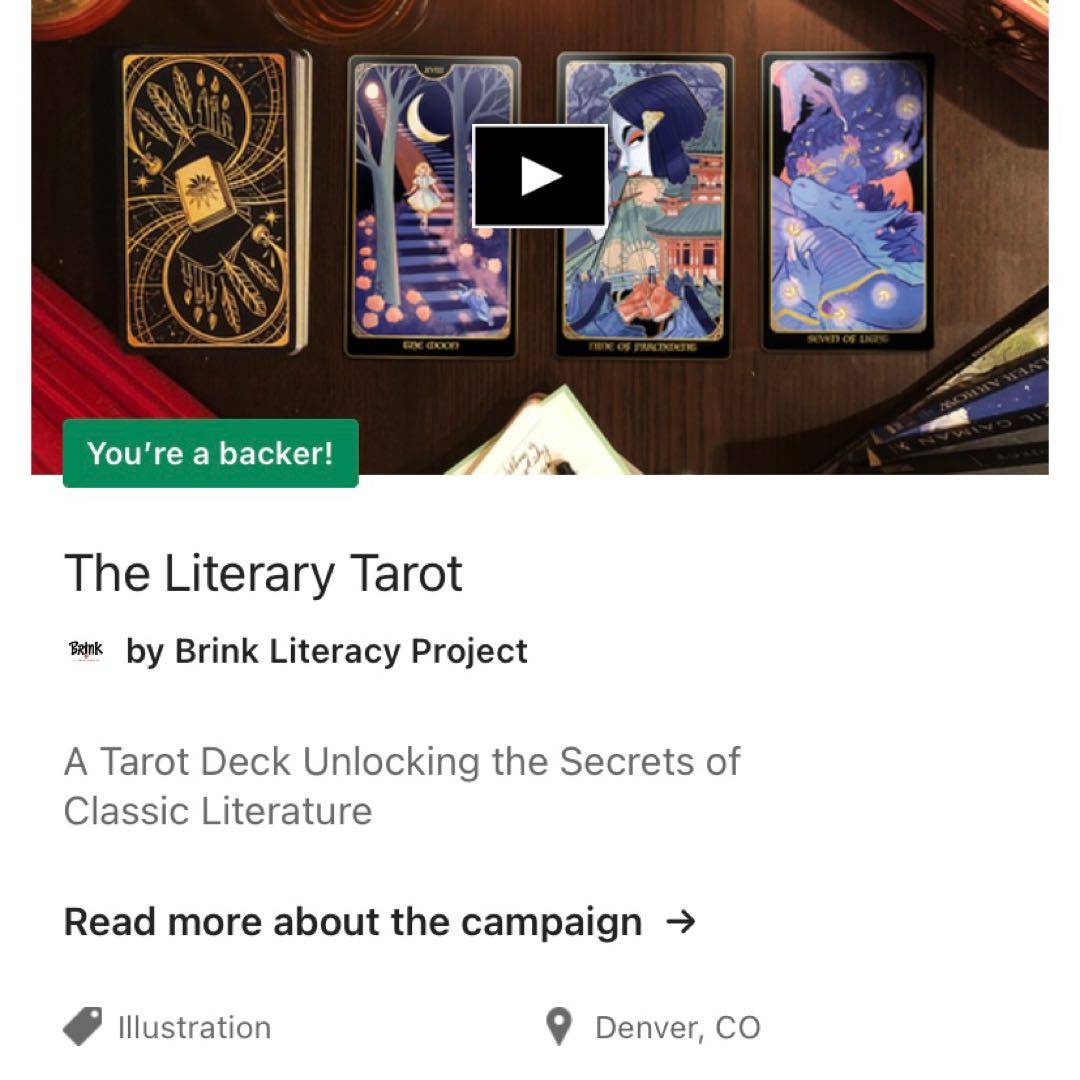1080x1080 pixels.
Task: Read more about the campaign
Action: click(378, 921)
